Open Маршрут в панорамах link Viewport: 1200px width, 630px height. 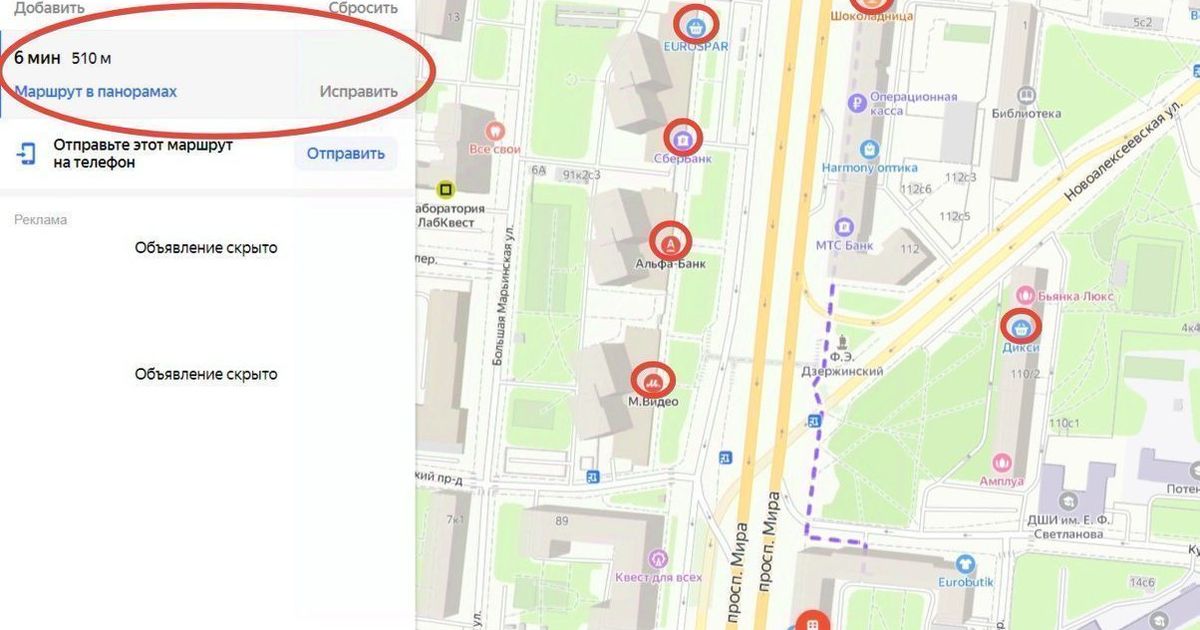click(95, 91)
